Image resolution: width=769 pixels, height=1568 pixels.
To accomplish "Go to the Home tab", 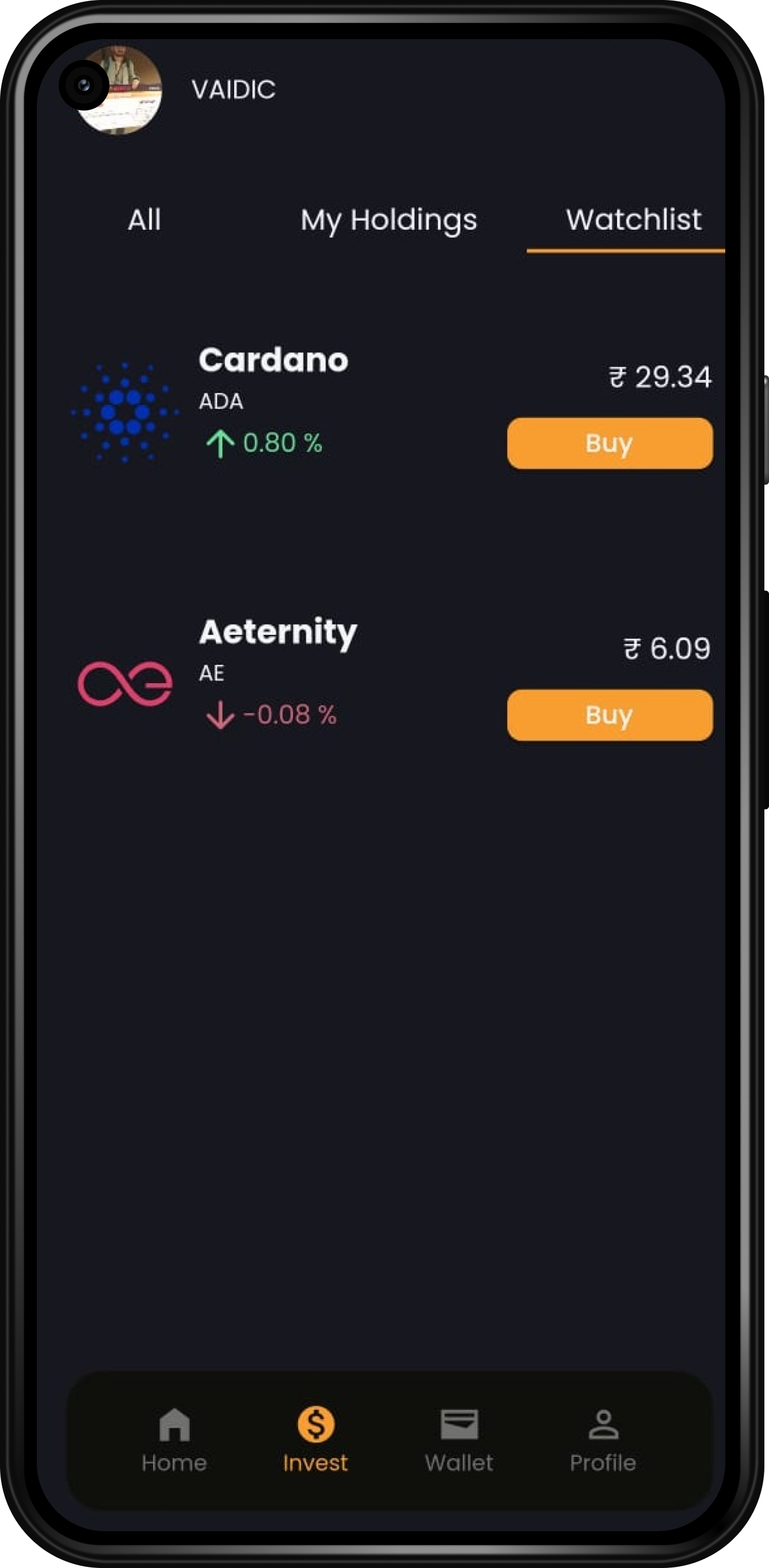I will 174,1441.
